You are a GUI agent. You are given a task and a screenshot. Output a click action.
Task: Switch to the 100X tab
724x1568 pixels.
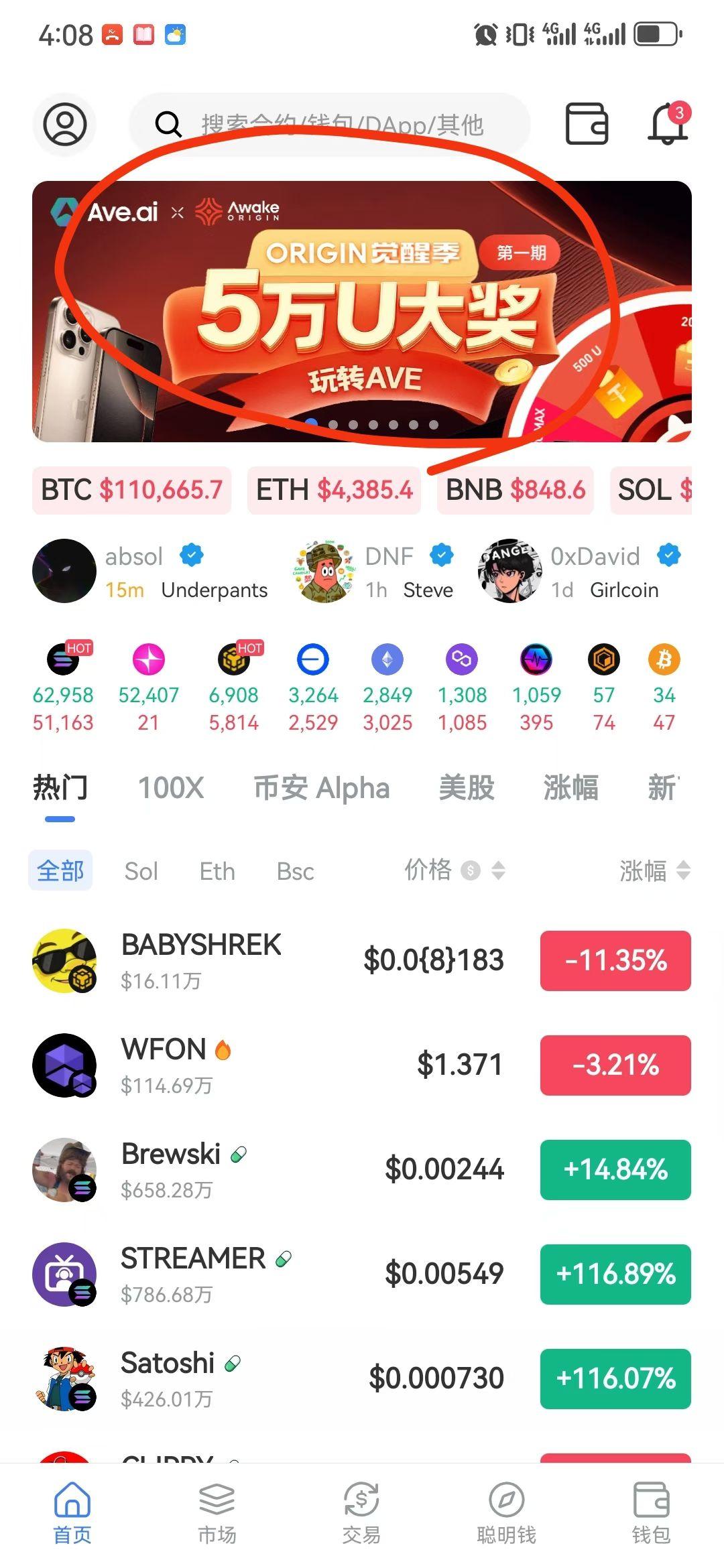coord(170,788)
